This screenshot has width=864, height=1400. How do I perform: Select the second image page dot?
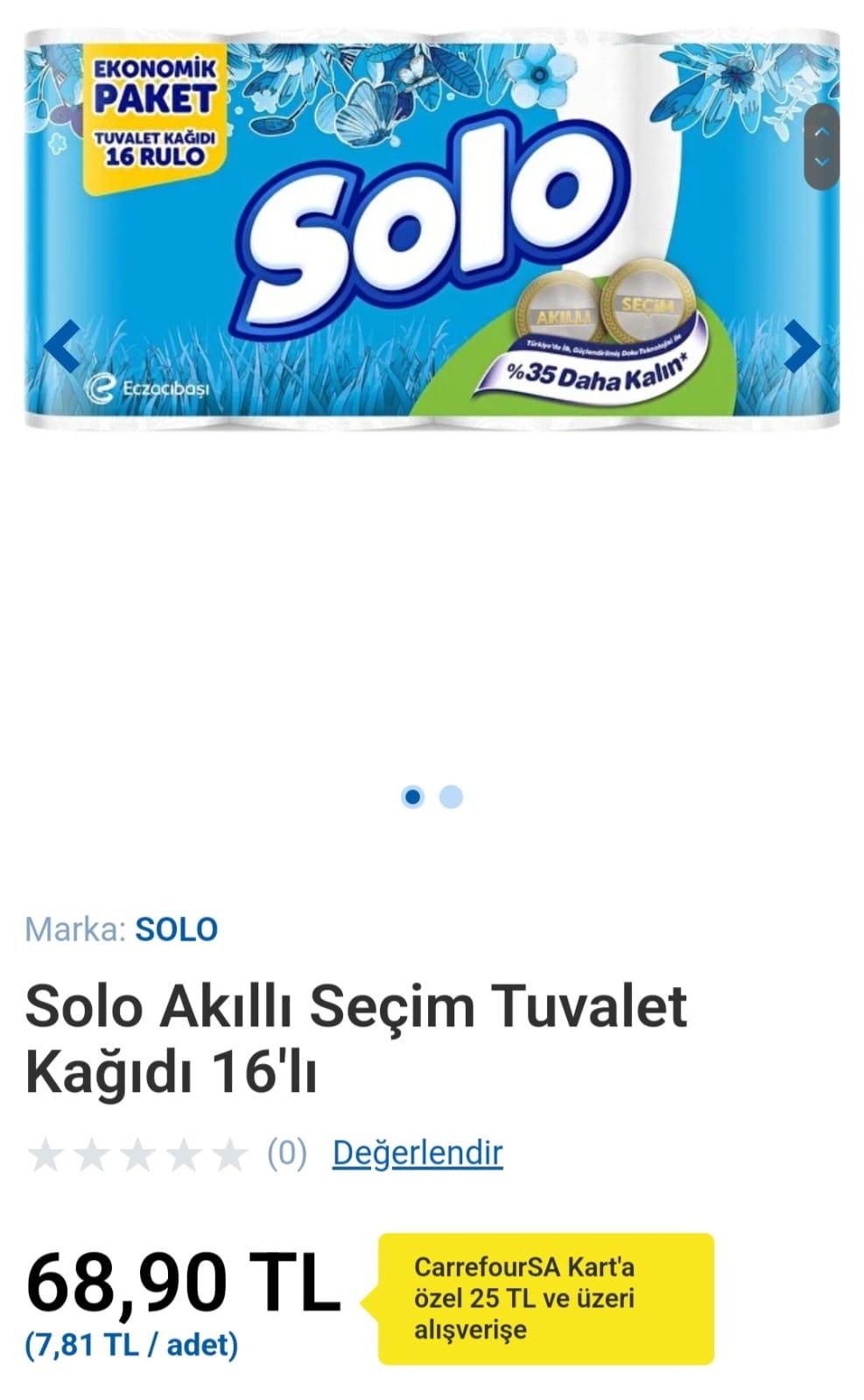tap(451, 797)
